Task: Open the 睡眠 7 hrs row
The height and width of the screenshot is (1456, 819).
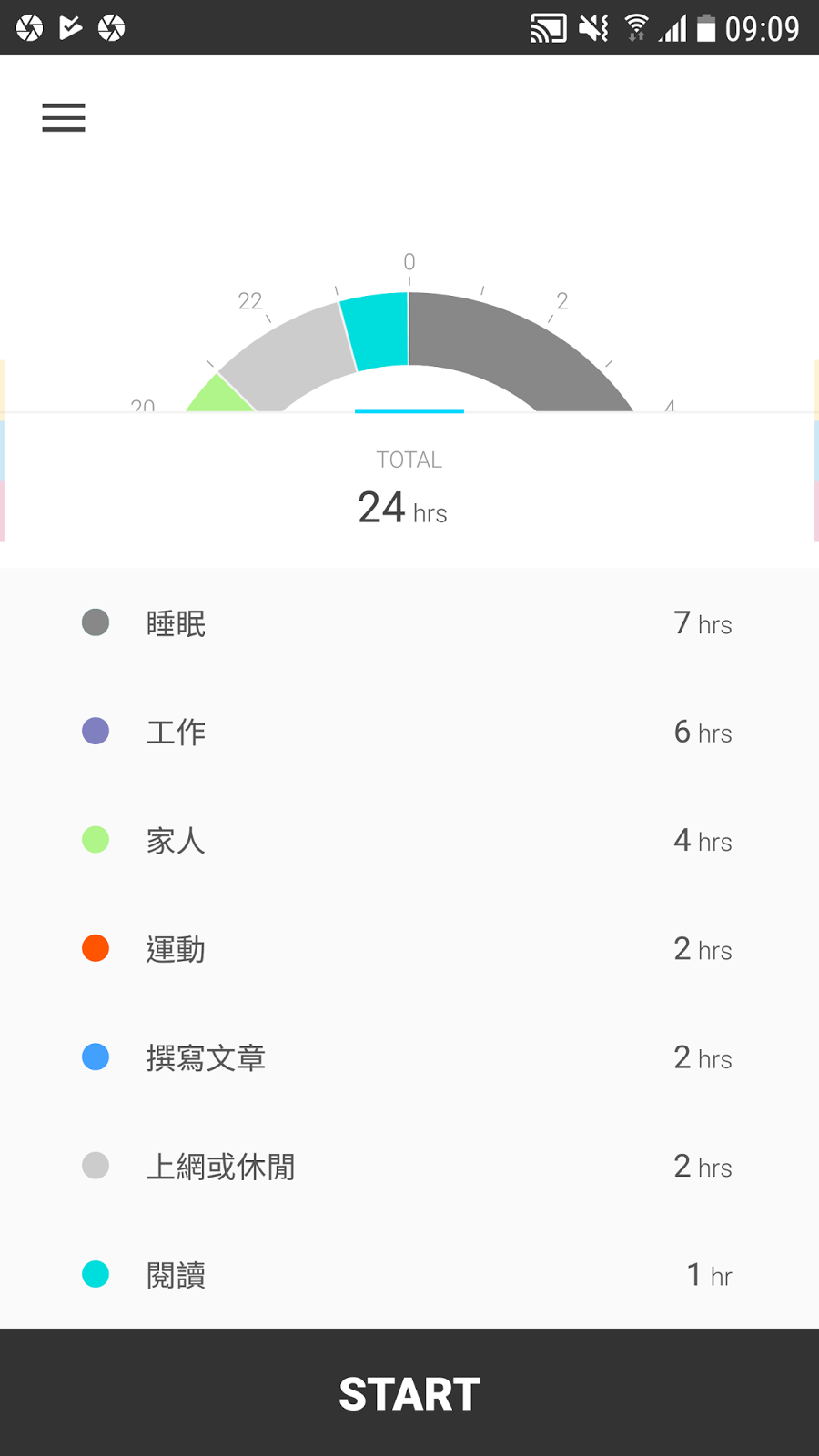Action: (409, 623)
